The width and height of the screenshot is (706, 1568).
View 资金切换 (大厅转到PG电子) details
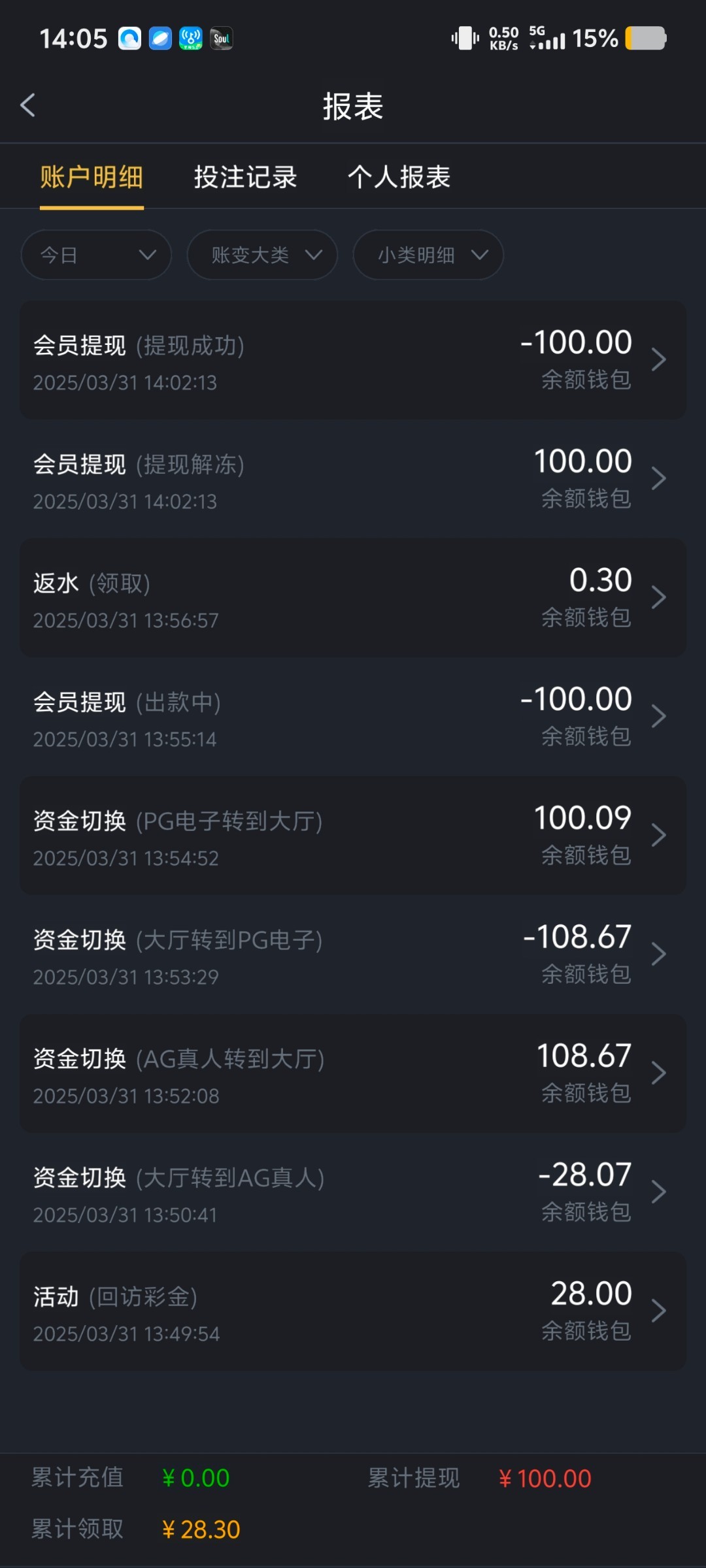point(353,955)
